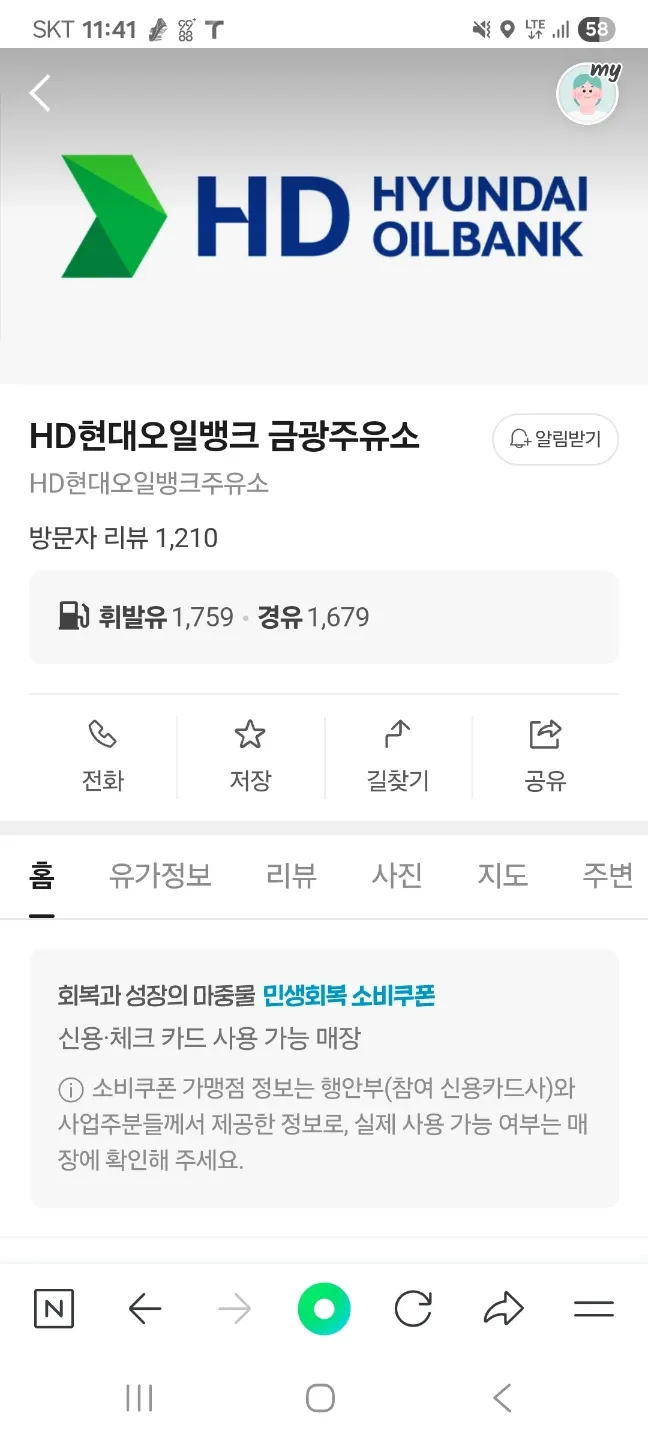Save this place with 저장

pyautogui.click(x=250, y=757)
